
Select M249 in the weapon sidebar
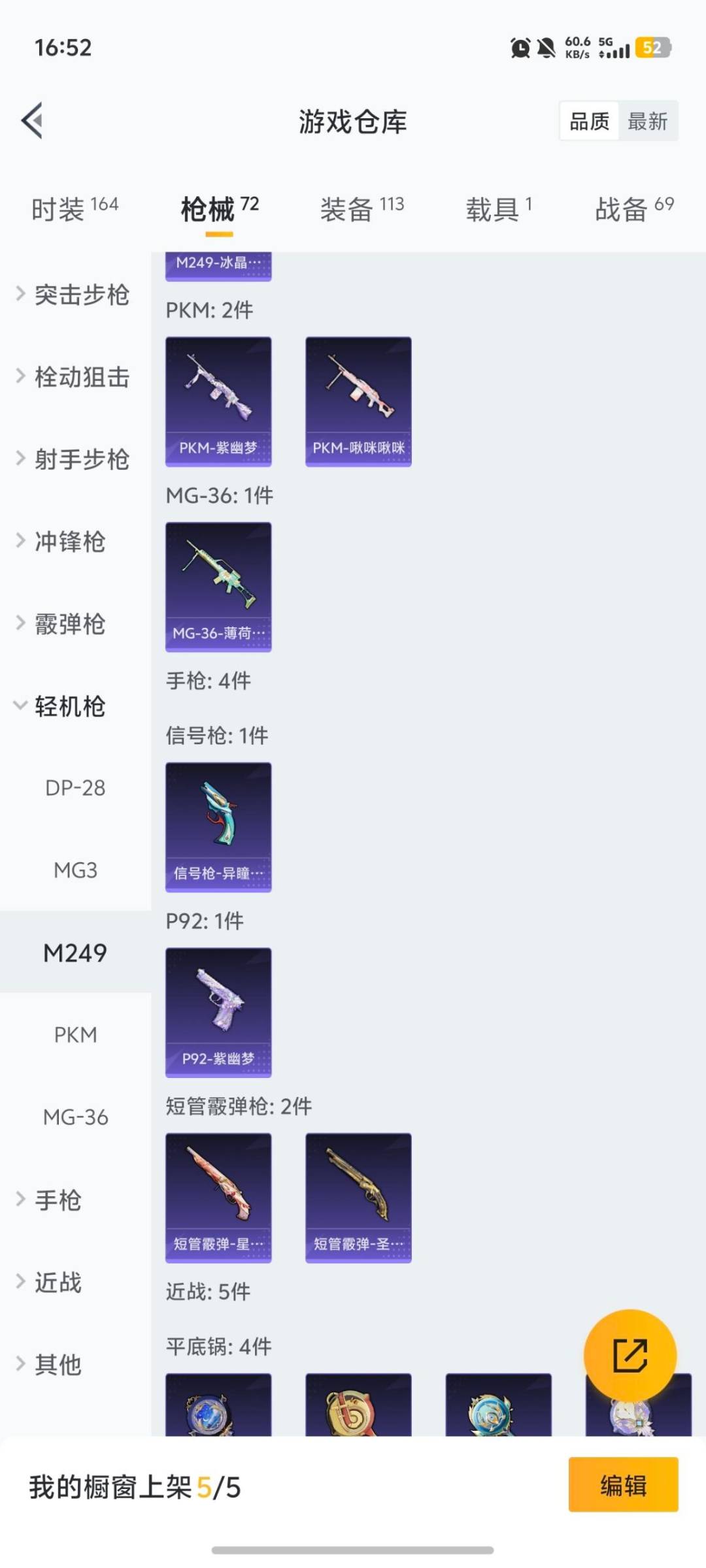[x=75, y=953]
